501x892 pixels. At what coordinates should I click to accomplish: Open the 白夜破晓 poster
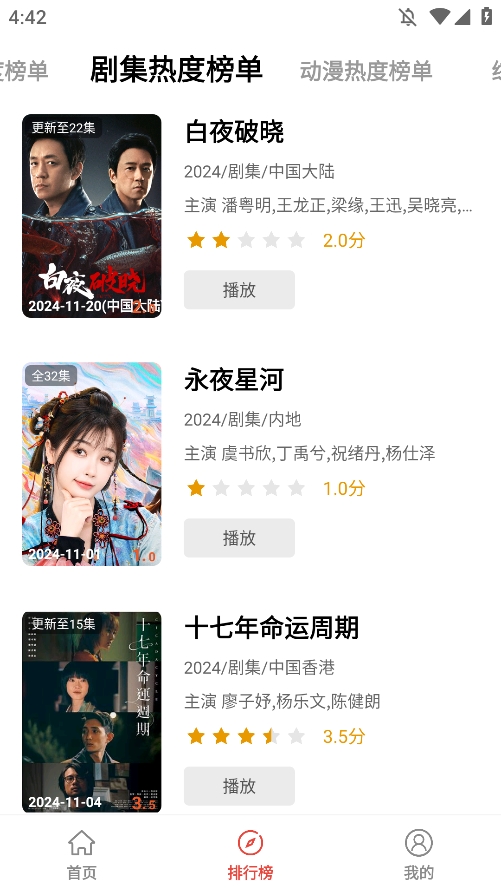(x=92, y=216)
